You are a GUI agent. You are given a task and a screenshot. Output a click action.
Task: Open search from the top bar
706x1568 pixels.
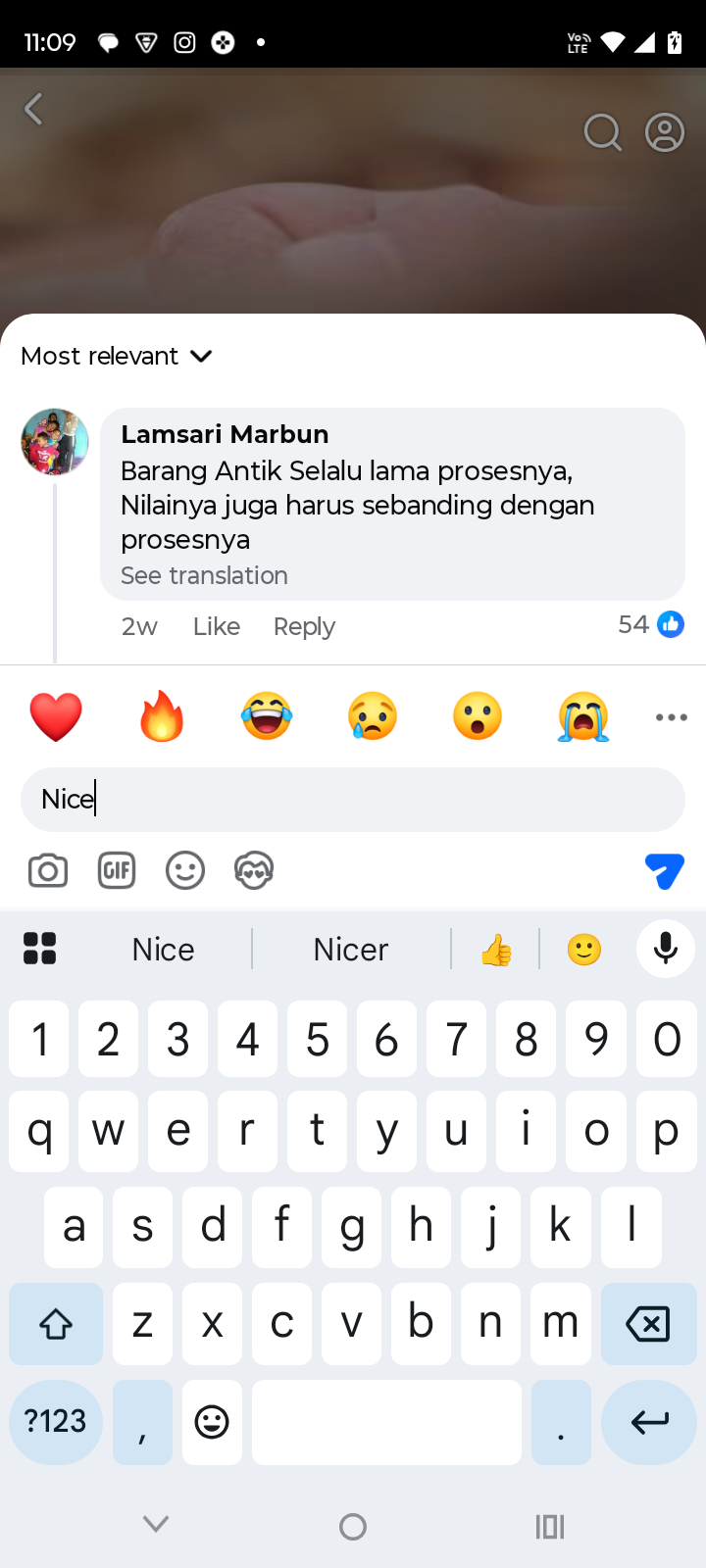click(x=602, y=132)
